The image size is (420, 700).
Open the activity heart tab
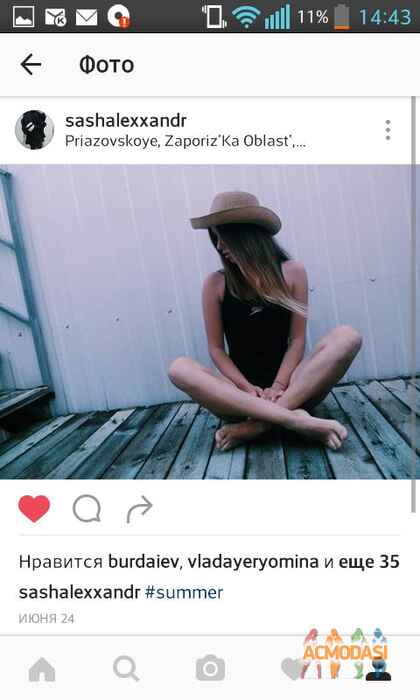[x=294, y=669]
